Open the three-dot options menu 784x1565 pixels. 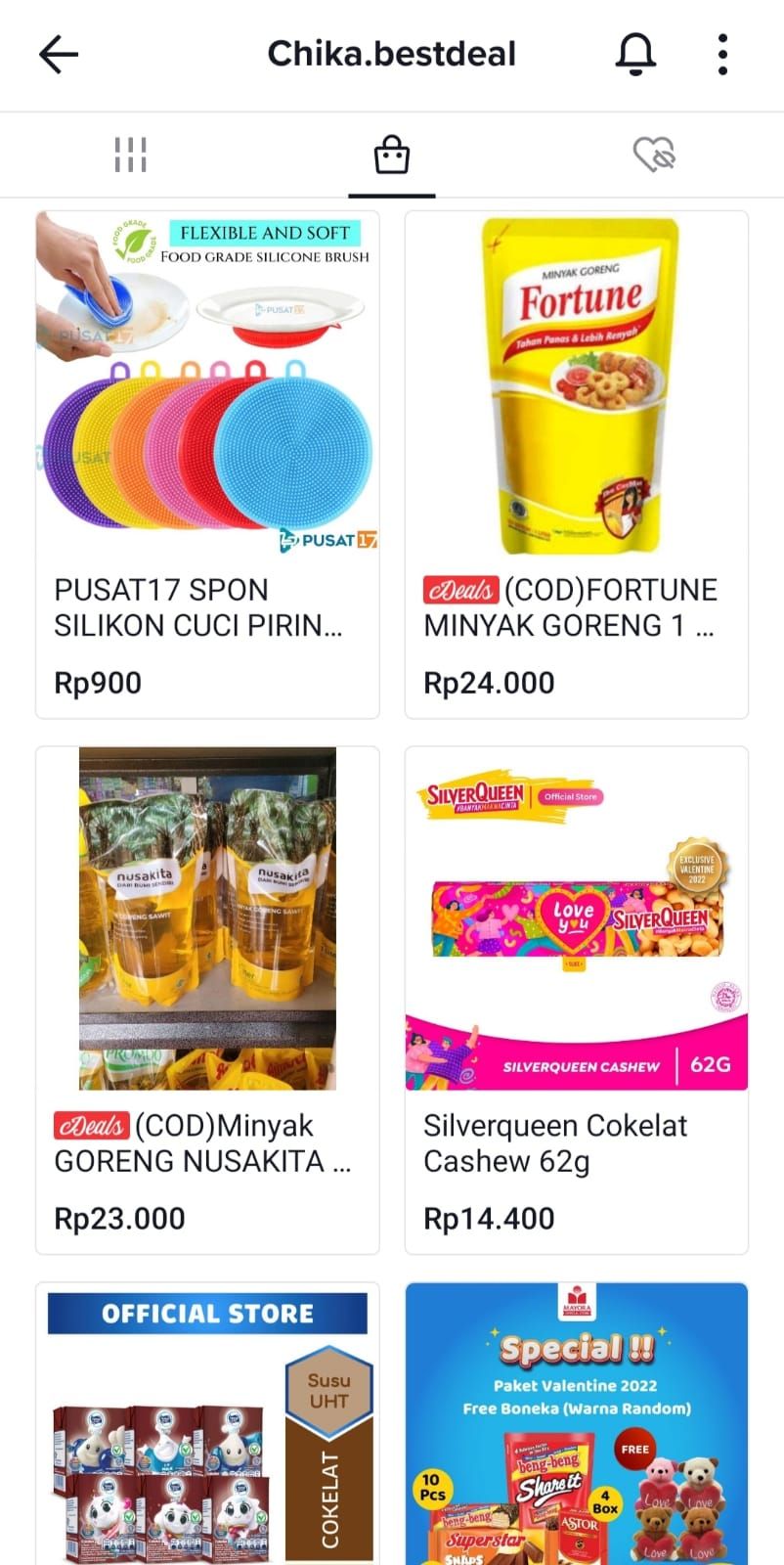point(721,54)
